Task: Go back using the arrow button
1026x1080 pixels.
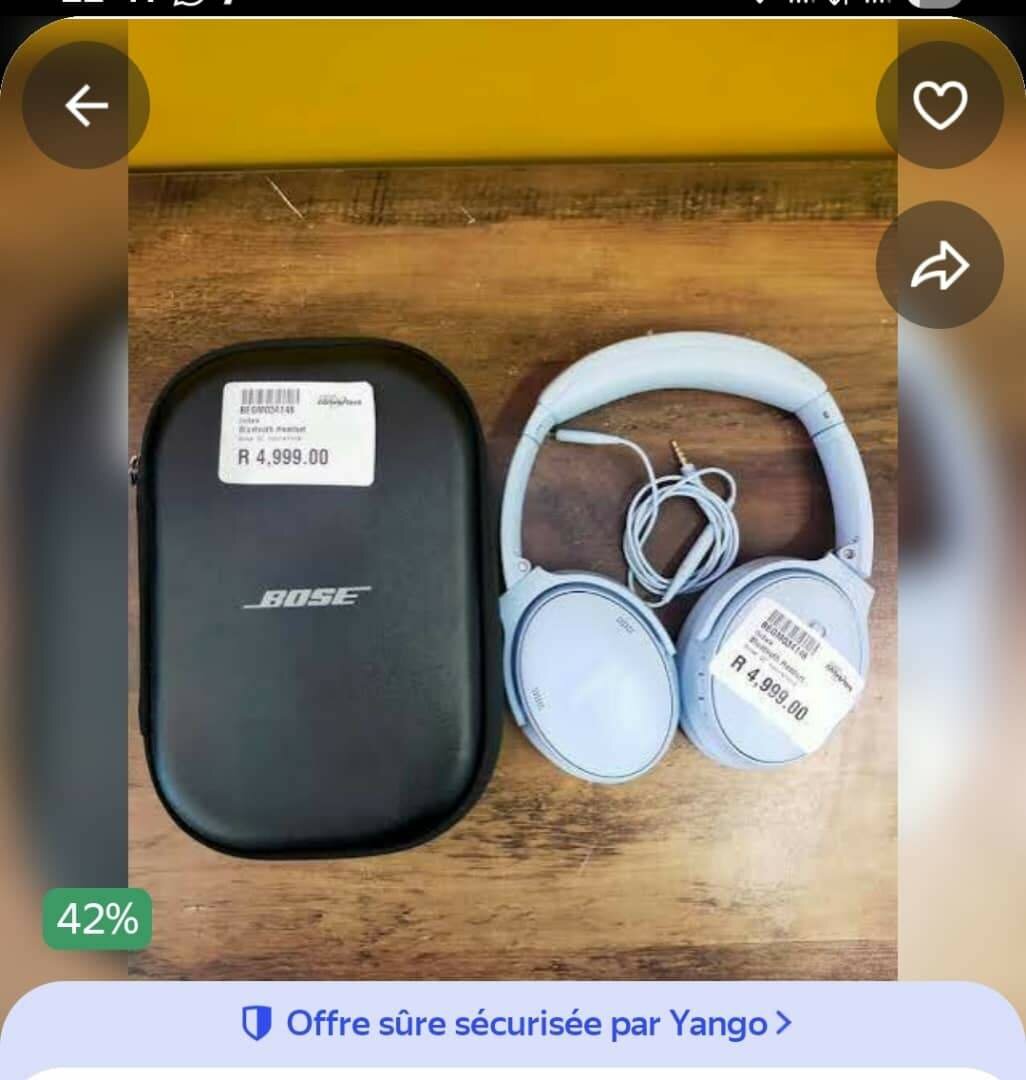Action: (x=86, y=105)
